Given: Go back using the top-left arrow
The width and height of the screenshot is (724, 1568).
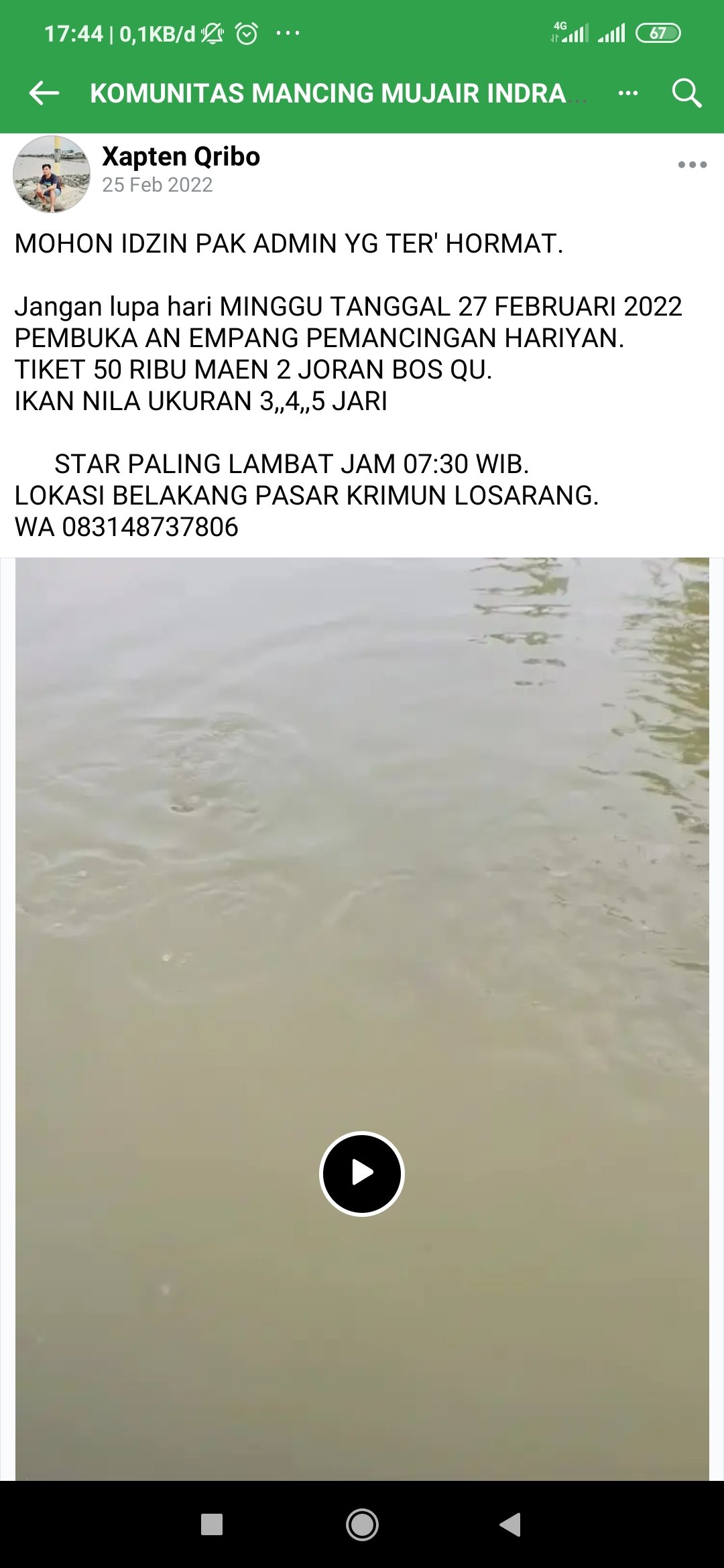Looking at the screenshot, I should pyautogui.click(x=45, y=93).
